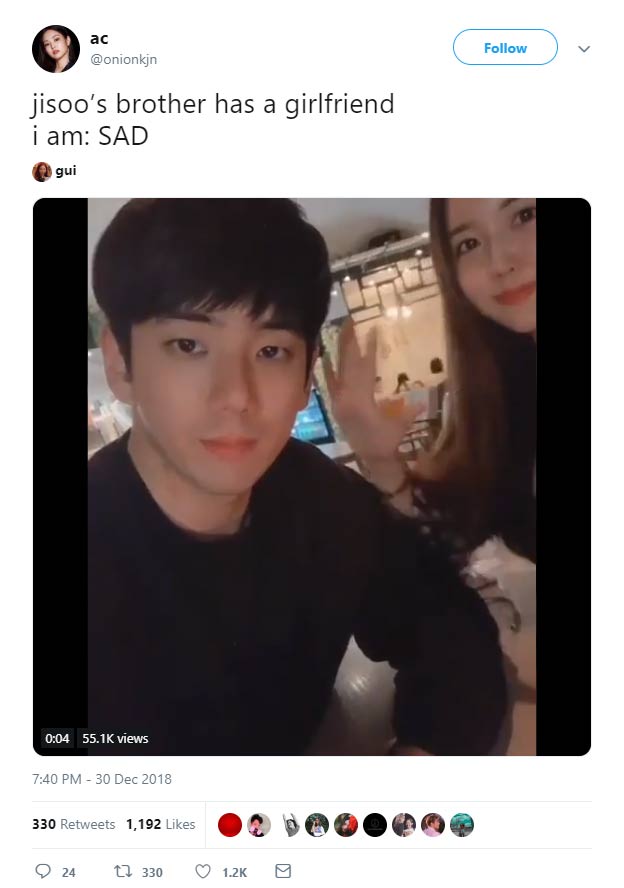
Task: View the tweet timestamp permalink
Action: tap(102, 779)
